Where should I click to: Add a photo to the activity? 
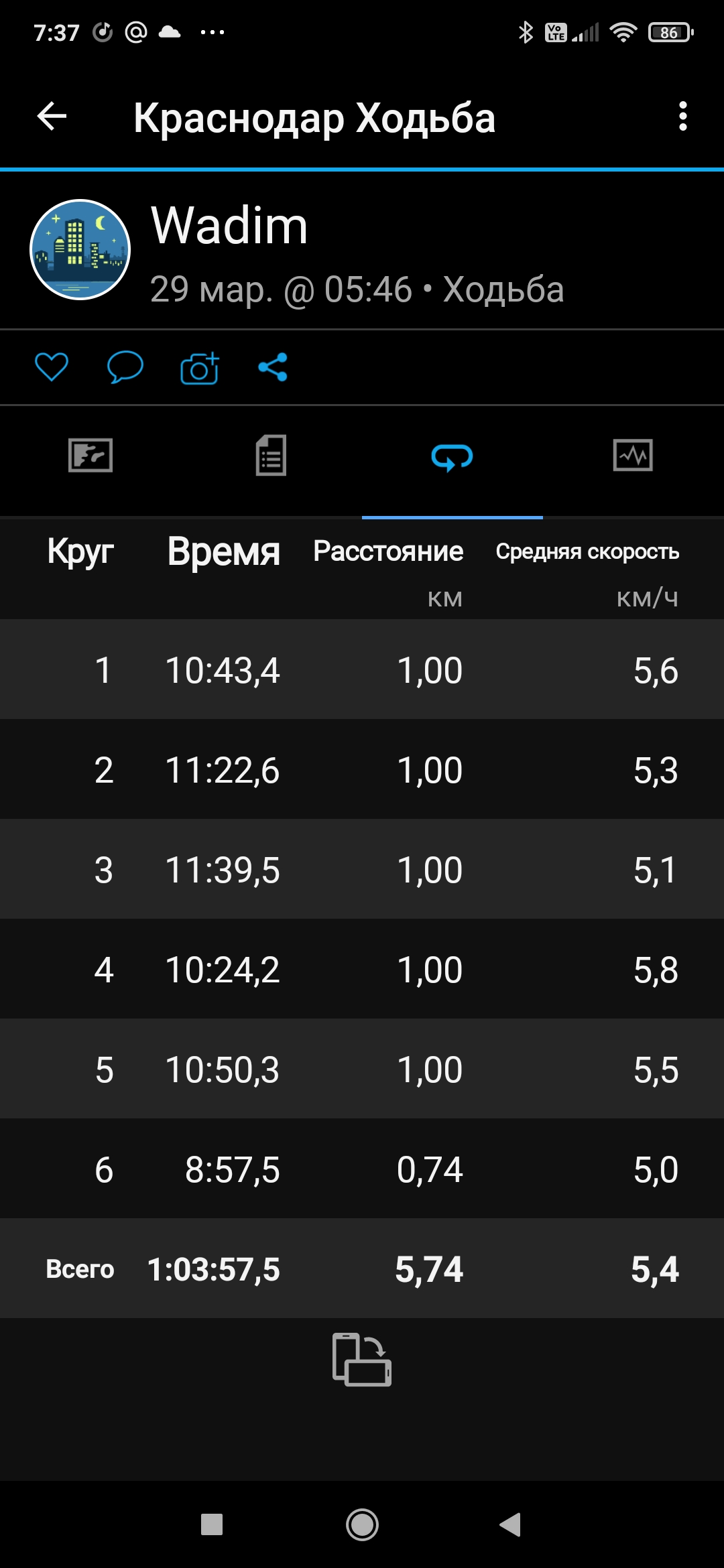click(200, 368)
